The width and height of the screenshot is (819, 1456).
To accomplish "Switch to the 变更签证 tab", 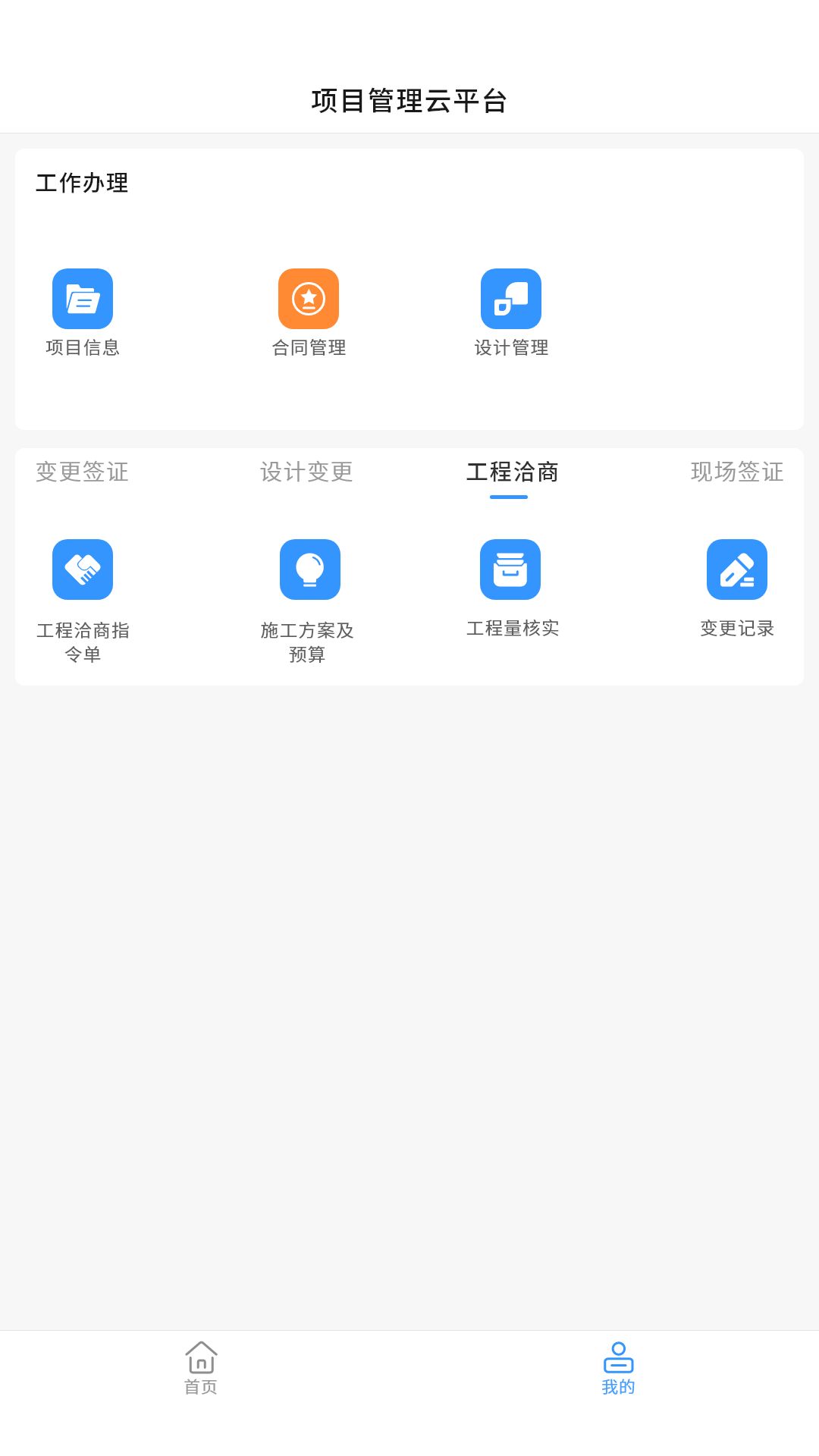I will (82, 472).
